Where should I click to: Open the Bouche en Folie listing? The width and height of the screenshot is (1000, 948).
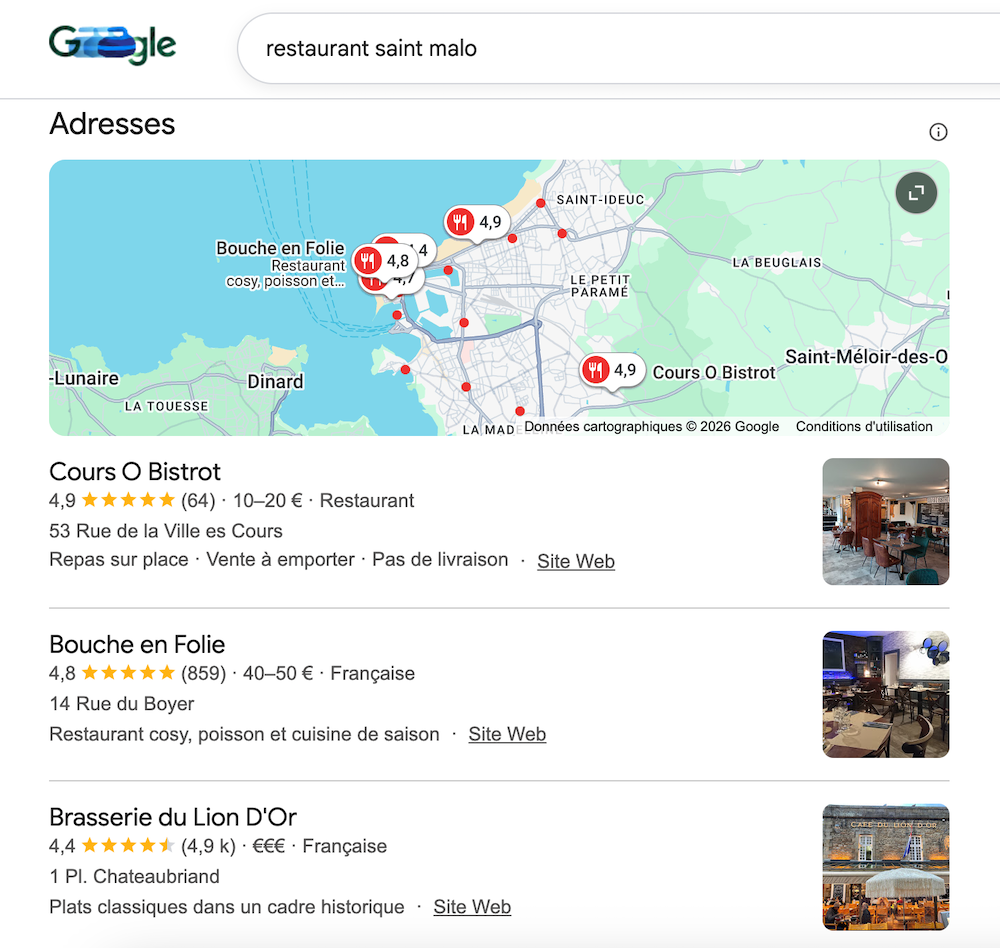pyautogui.click(x=137, y=645)
